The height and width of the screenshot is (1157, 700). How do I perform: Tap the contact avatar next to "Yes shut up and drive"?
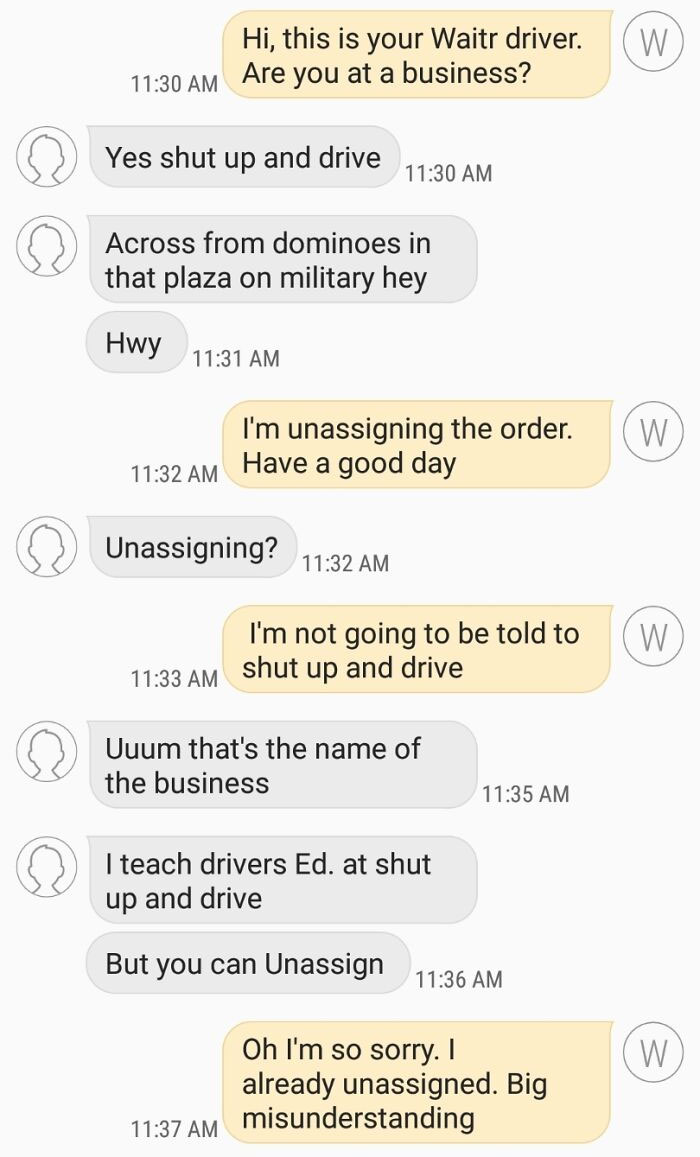click(46, 156)
